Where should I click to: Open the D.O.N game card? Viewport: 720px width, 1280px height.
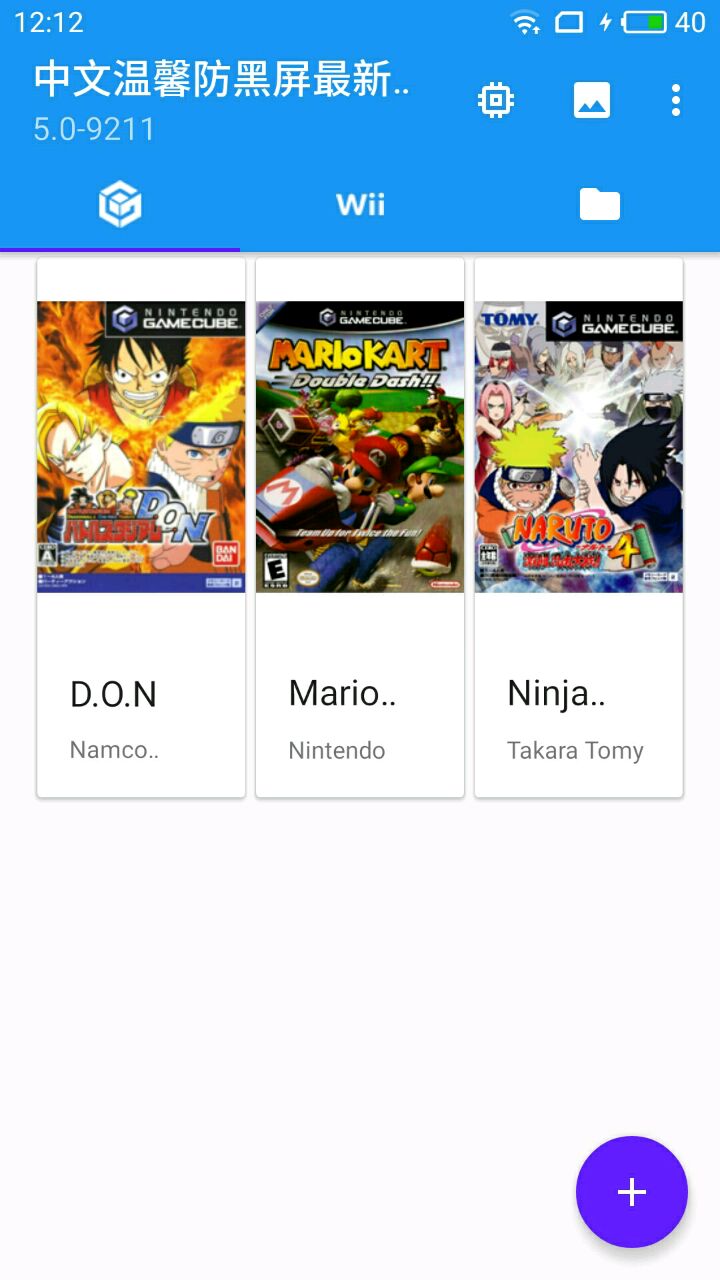click(141, 527)
